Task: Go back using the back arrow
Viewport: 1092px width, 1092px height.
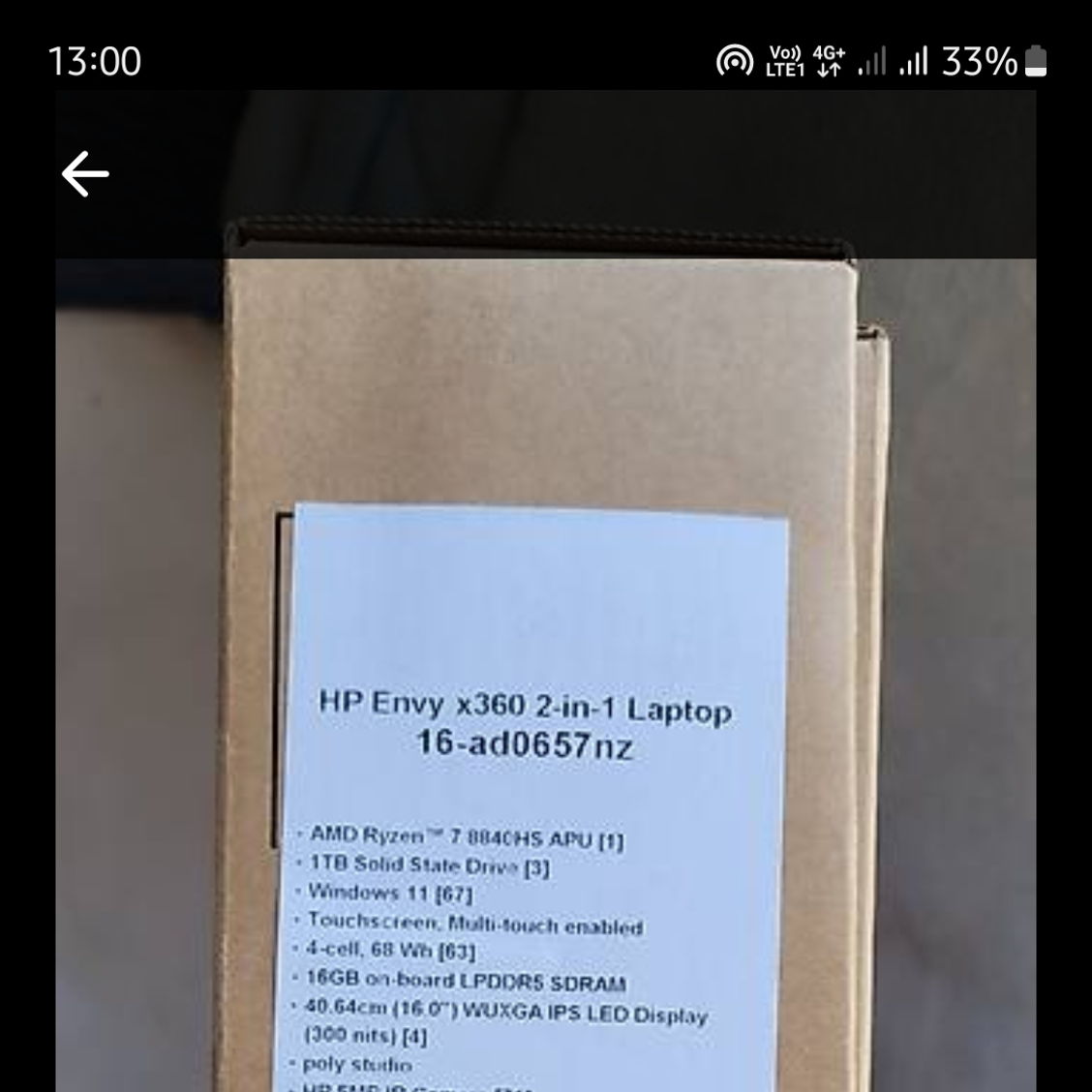Action: (85, 174)
